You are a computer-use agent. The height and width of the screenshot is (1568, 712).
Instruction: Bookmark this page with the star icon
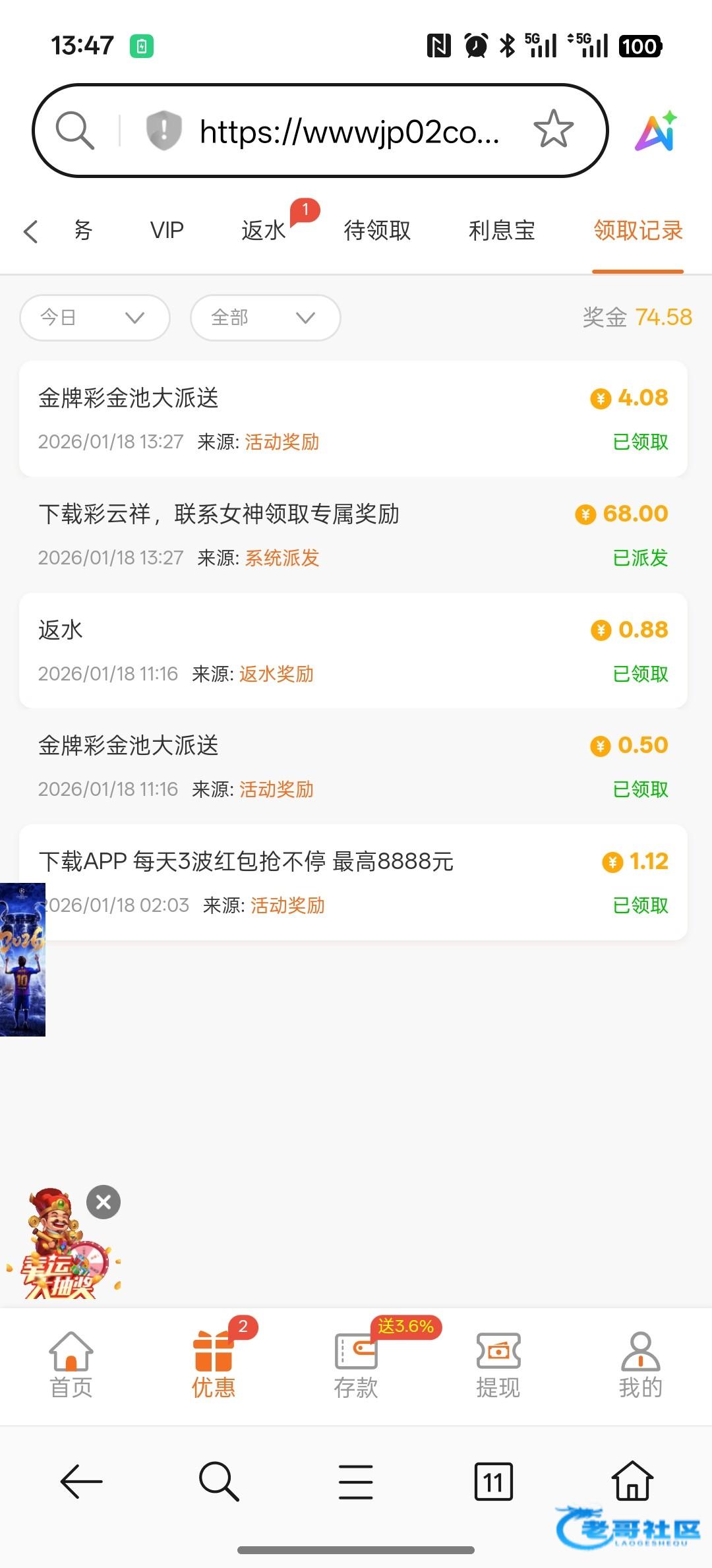(x=553, y=129)
